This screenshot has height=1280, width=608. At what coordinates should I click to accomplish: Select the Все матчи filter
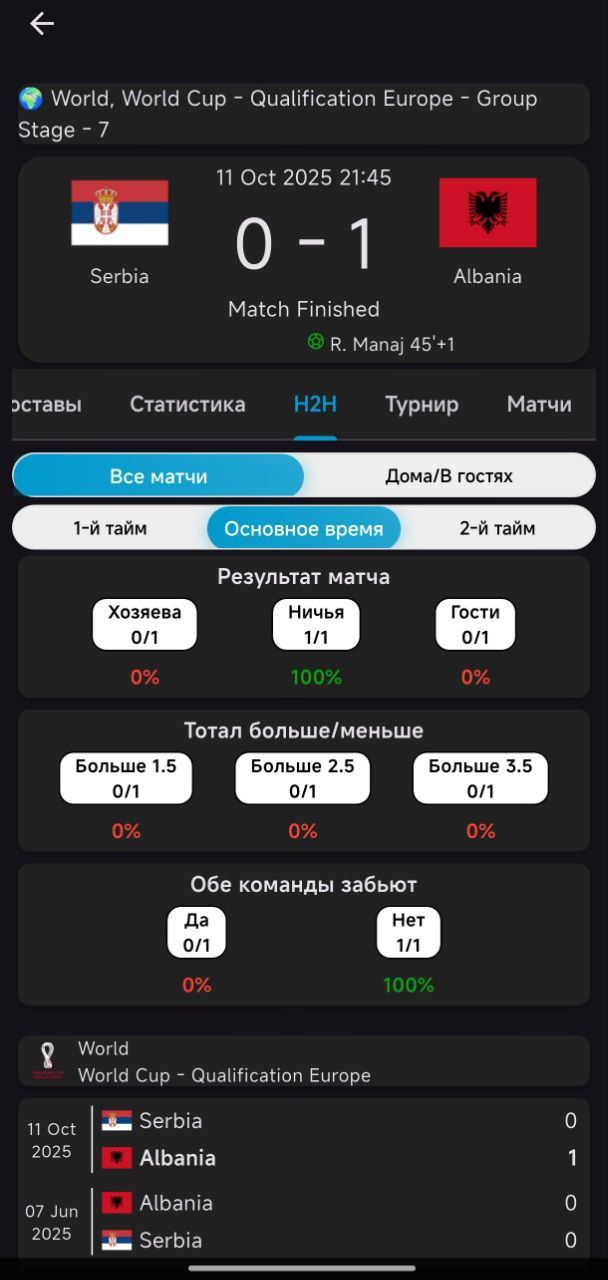[158, 476]
